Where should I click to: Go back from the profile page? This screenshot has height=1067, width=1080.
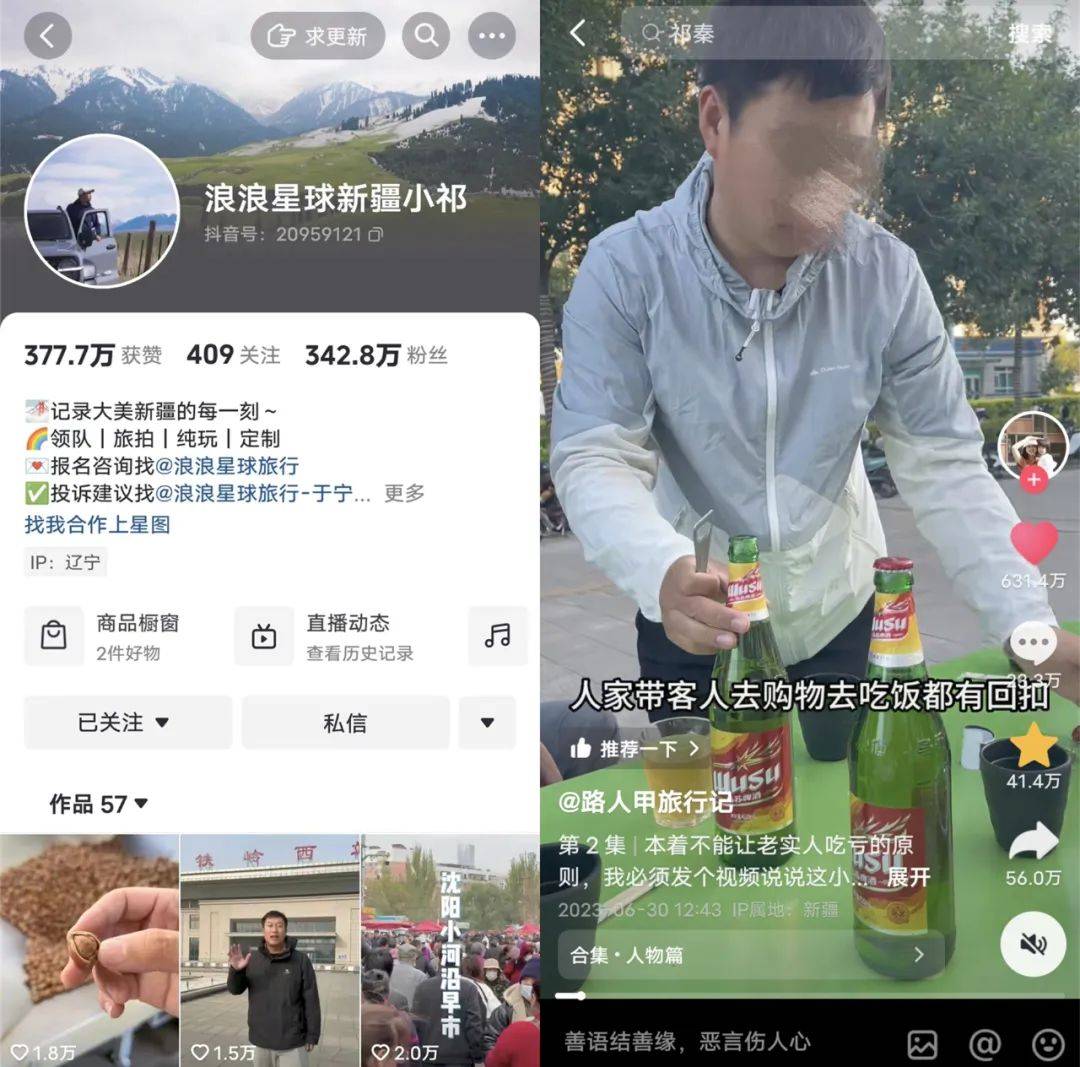[47, 37]
